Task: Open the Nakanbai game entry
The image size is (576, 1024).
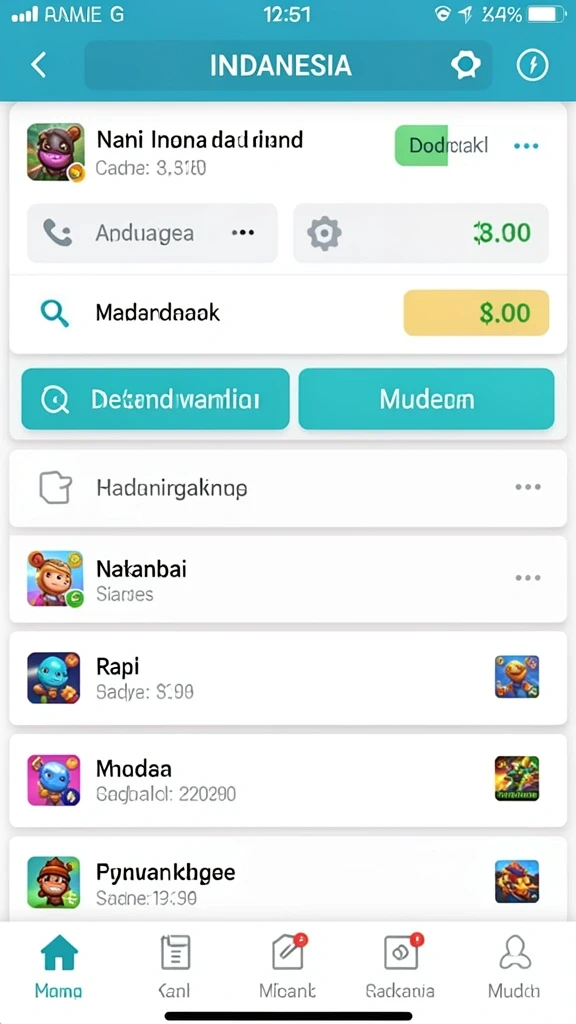Action: [288, 579]
